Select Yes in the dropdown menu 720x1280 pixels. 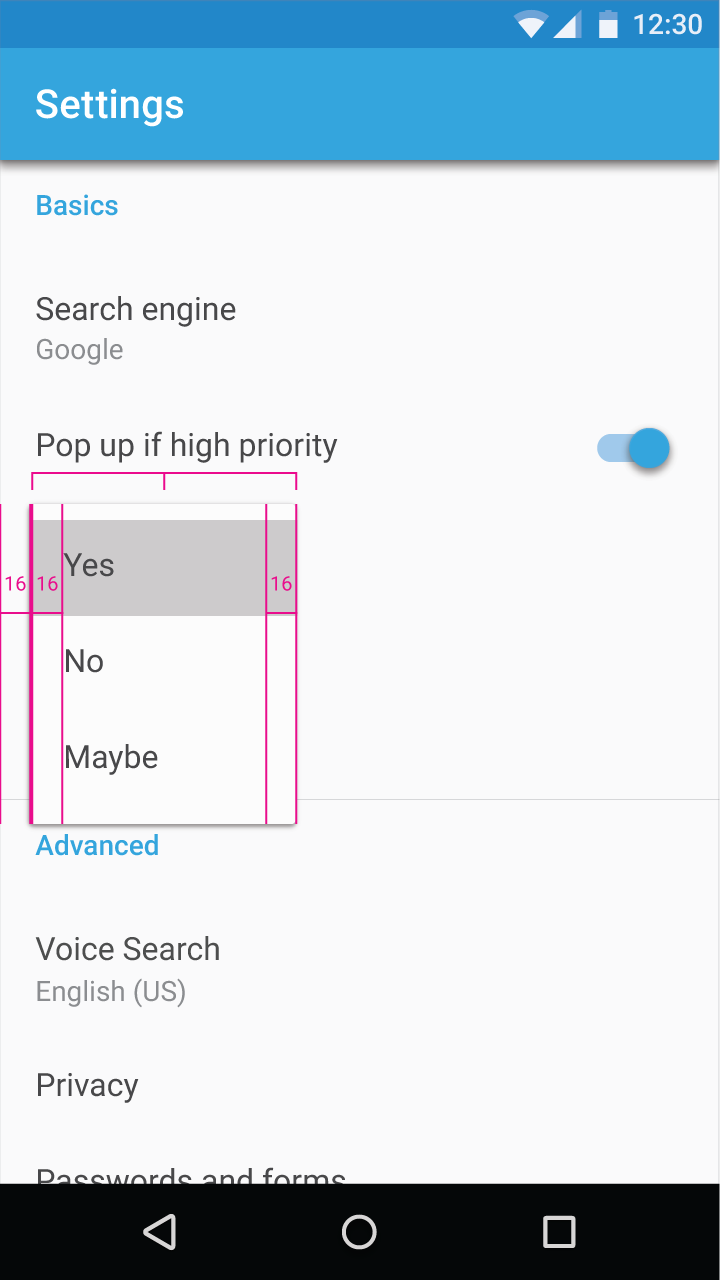(x=164, y=567)
